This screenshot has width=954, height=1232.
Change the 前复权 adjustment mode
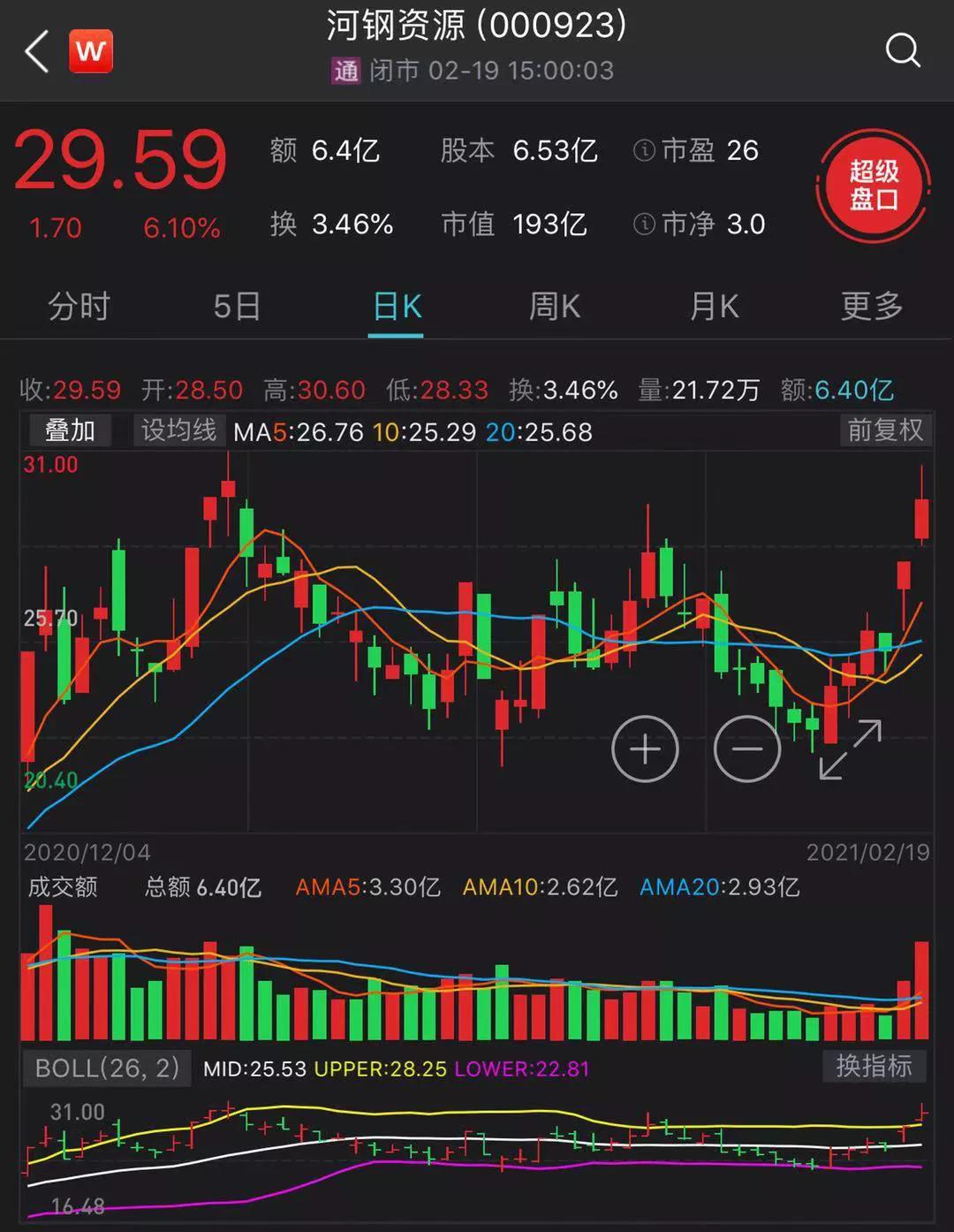(885, 430)
